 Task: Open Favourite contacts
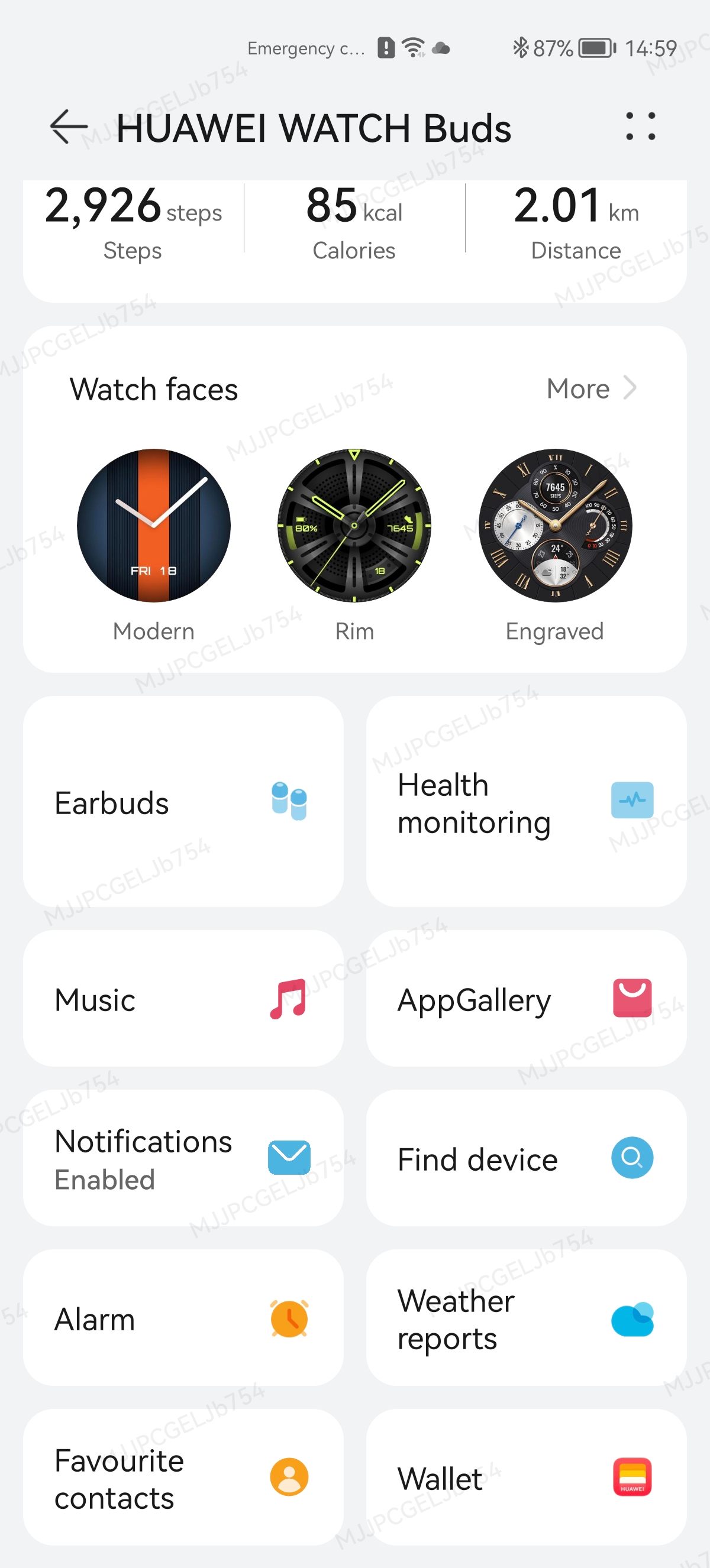click(x=183, y=1478)
